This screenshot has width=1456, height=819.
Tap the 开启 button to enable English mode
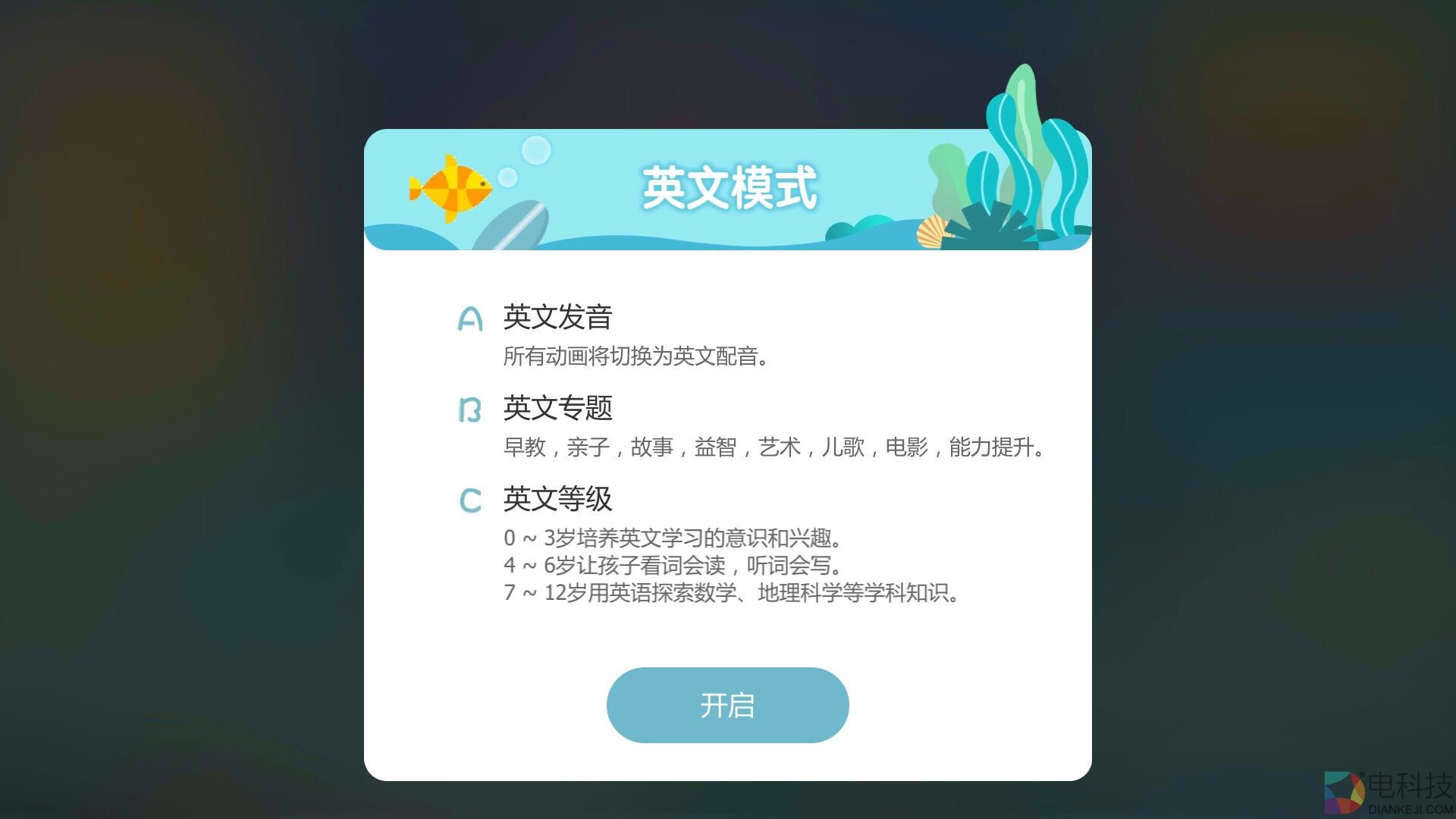(727, 705)
